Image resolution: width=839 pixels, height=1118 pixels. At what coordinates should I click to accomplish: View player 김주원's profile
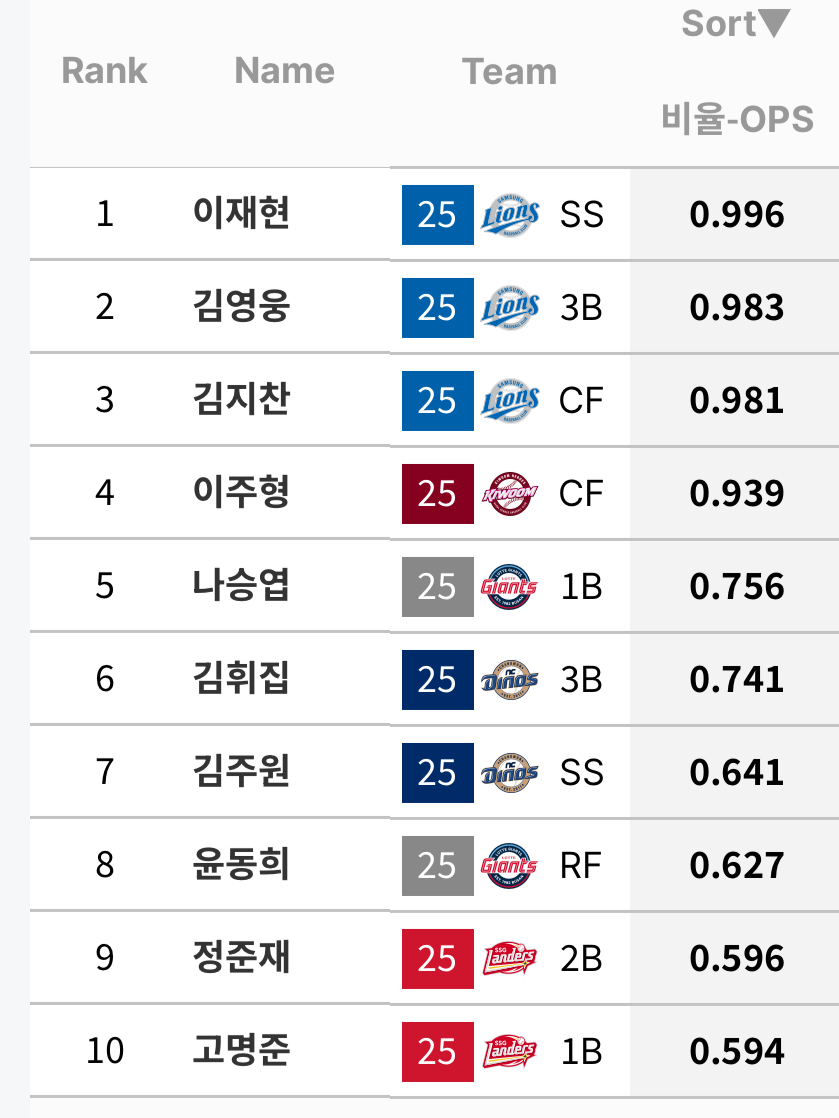point(241,772)
